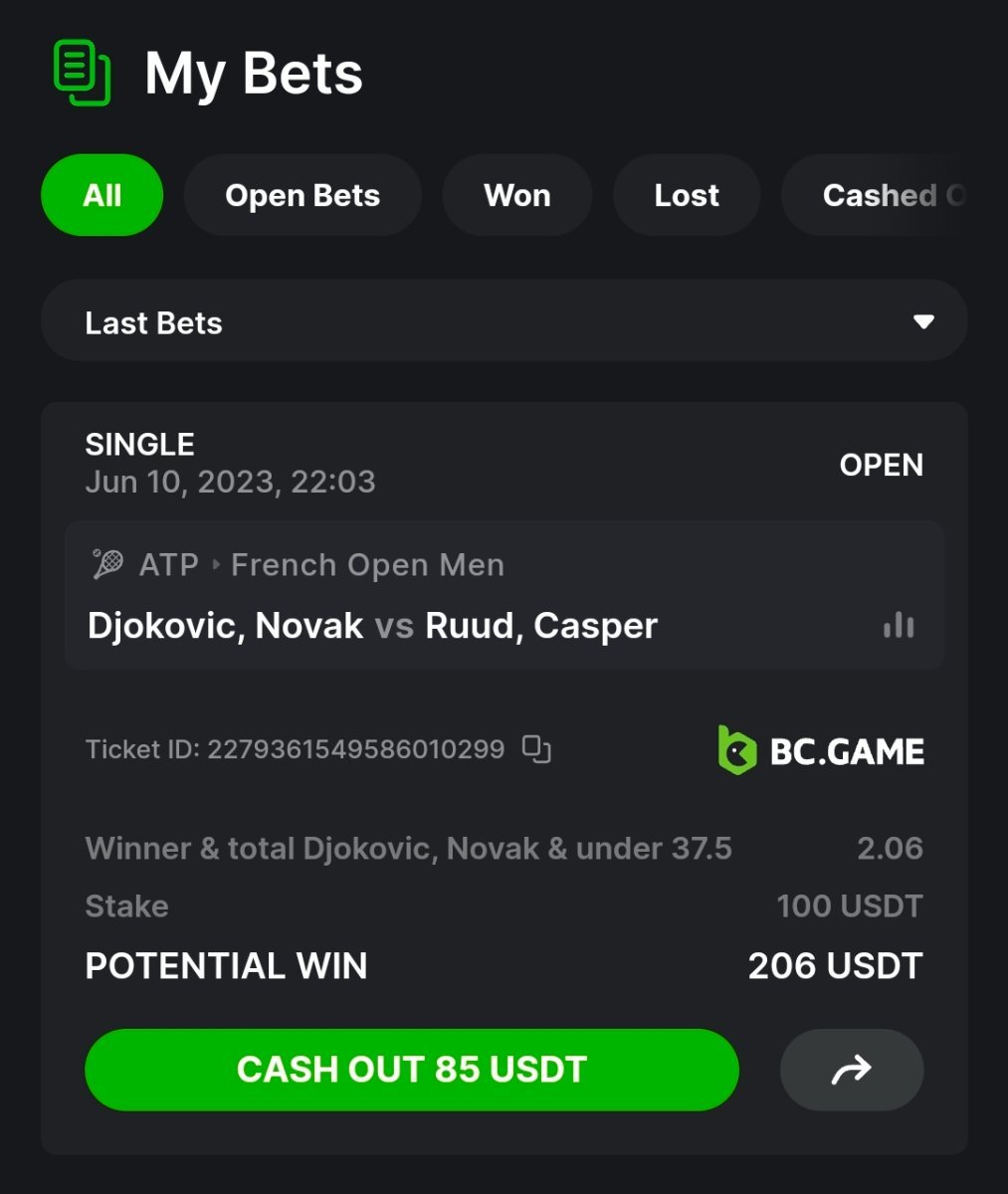The height and width of the screenshot is (1194, 1008).
Task: Open Djokovic vs Ruud match details
Action: coord(372,626)
